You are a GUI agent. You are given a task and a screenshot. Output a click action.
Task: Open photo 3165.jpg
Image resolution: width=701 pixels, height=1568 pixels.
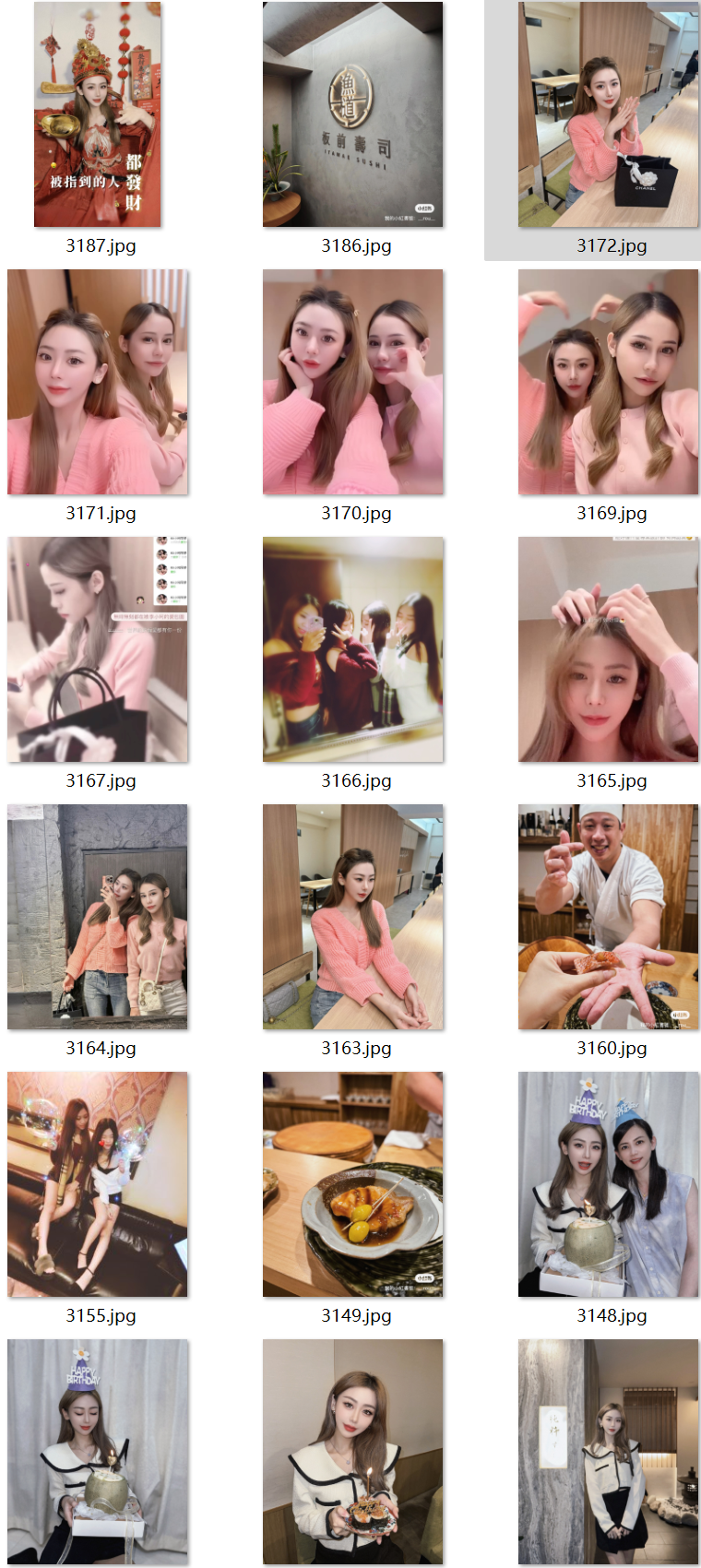point(609,649)
